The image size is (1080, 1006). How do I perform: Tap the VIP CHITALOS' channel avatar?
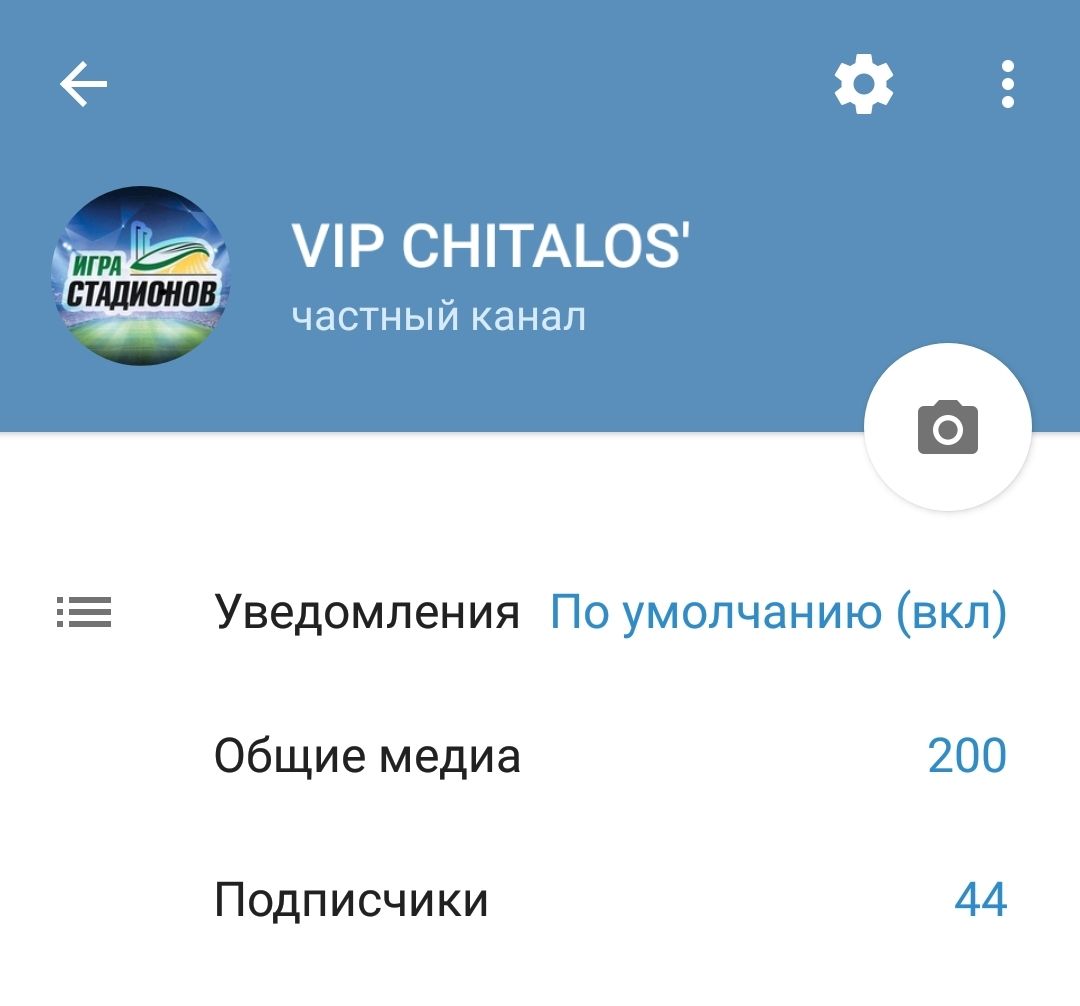(140, 276)
